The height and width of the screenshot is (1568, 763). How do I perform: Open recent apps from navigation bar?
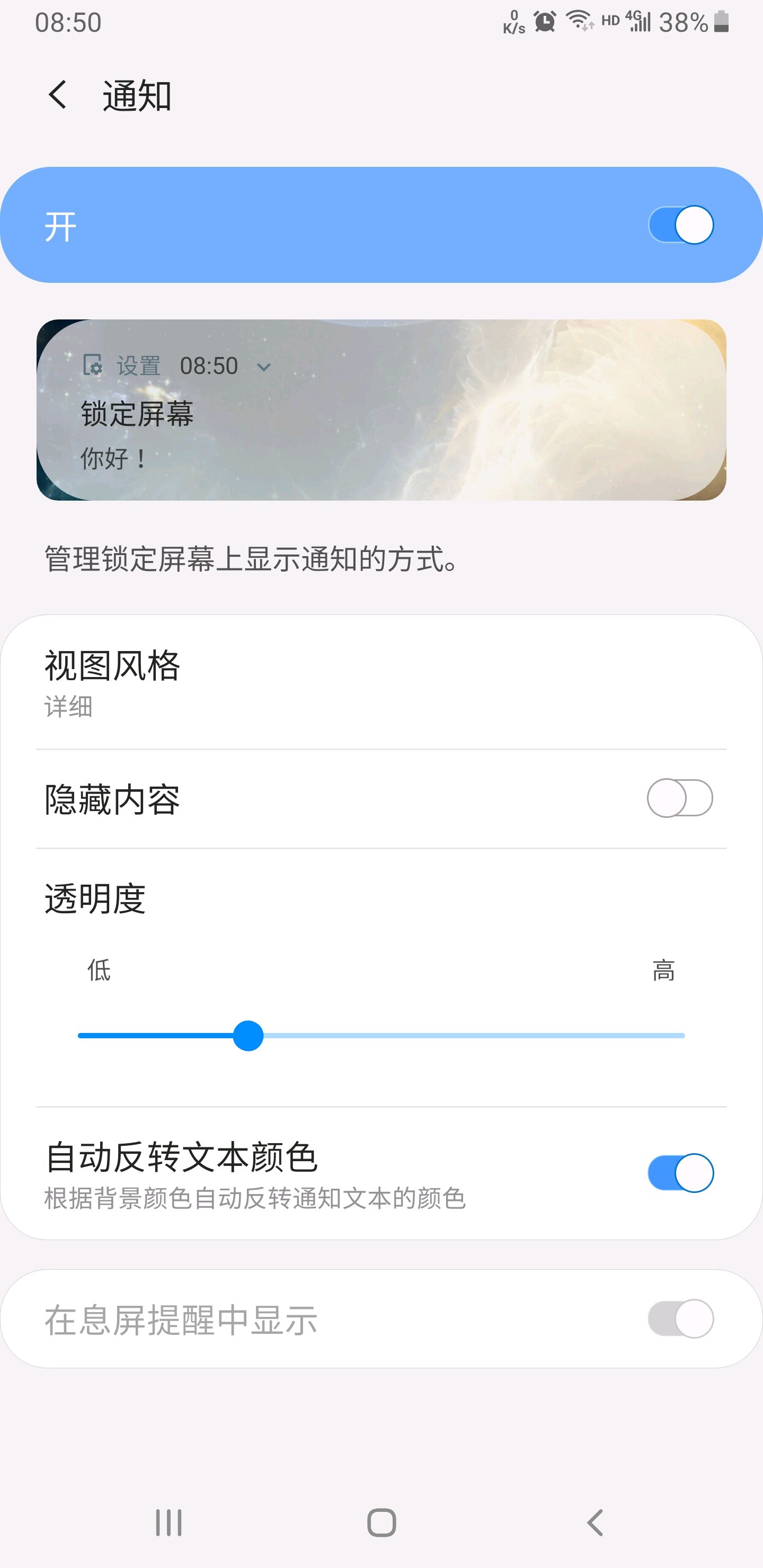pyautogui.click(x=168, y=1523)
